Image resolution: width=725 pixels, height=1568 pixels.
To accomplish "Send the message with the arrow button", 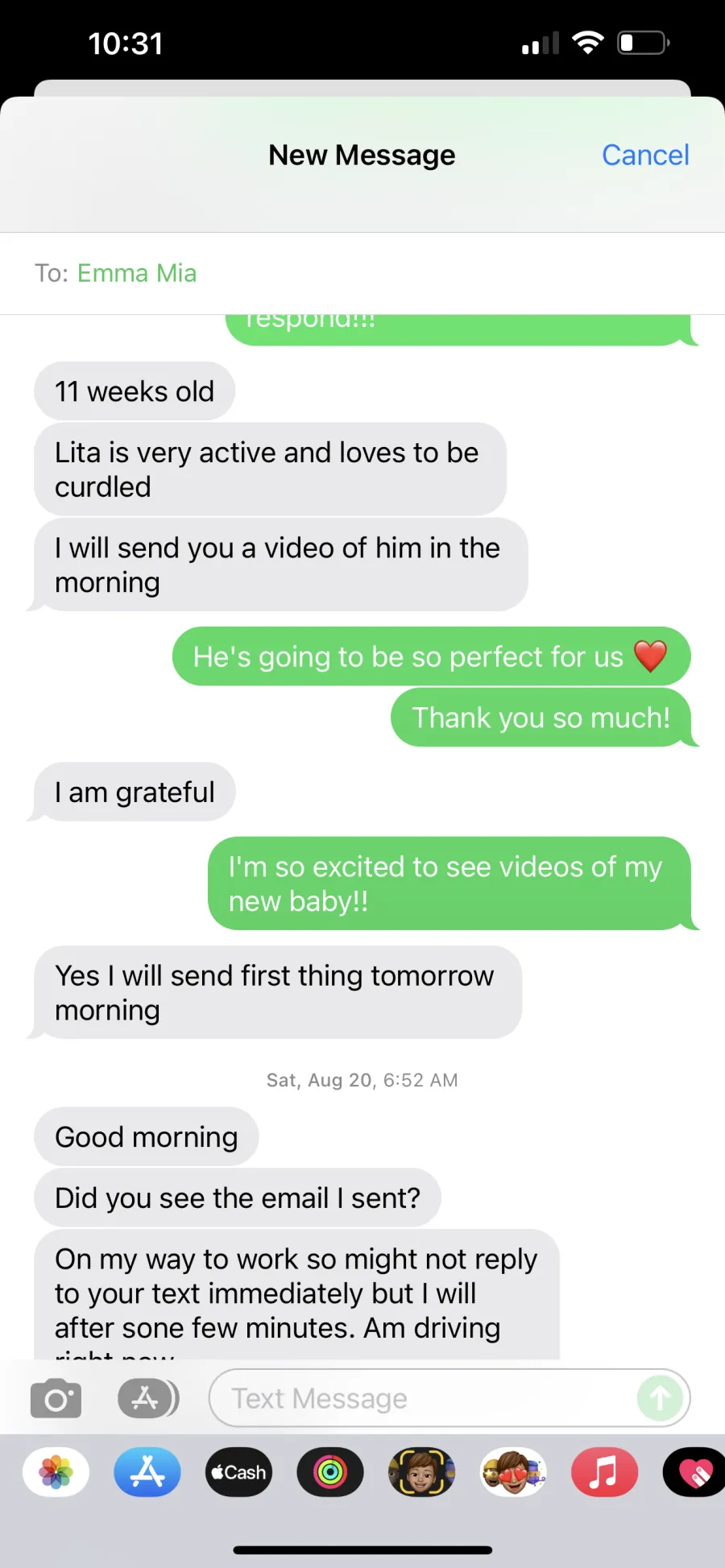I will point(660,1398).
